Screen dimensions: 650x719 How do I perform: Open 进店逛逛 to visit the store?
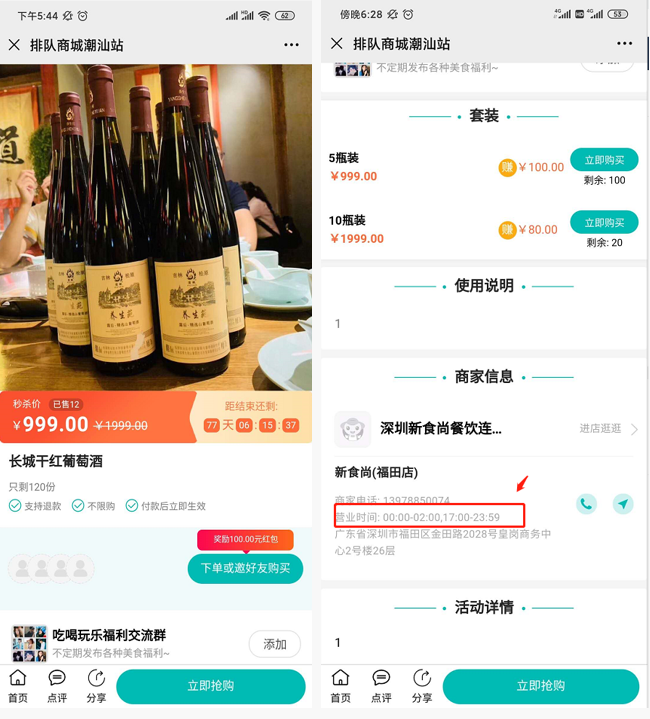[x=608, y=429]
